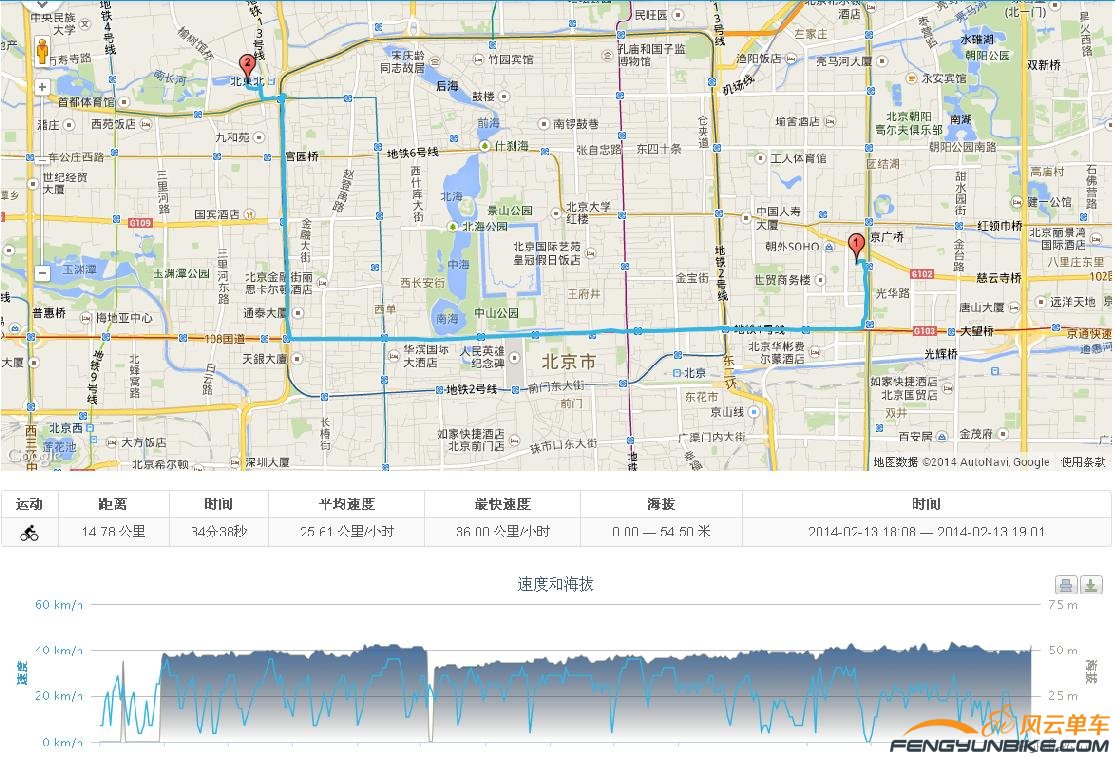
Task: Download the speed and altitude chart
Action: tap(1092, 585)
